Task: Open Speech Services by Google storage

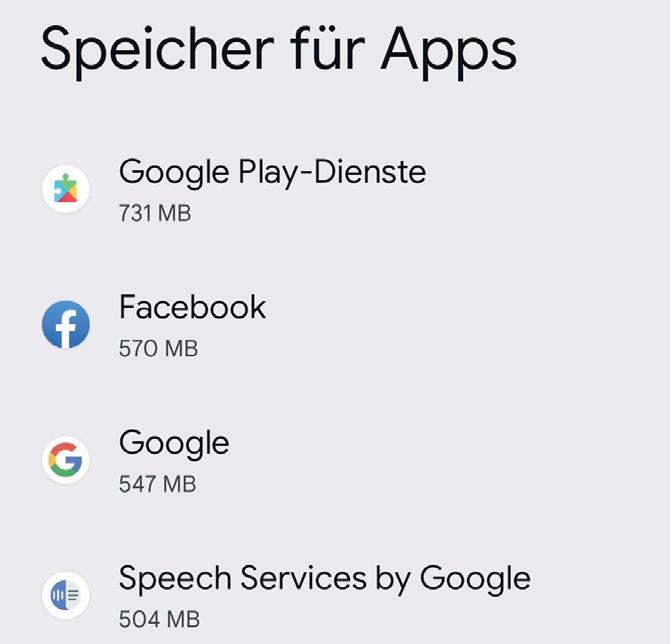Action: (324, 595)
